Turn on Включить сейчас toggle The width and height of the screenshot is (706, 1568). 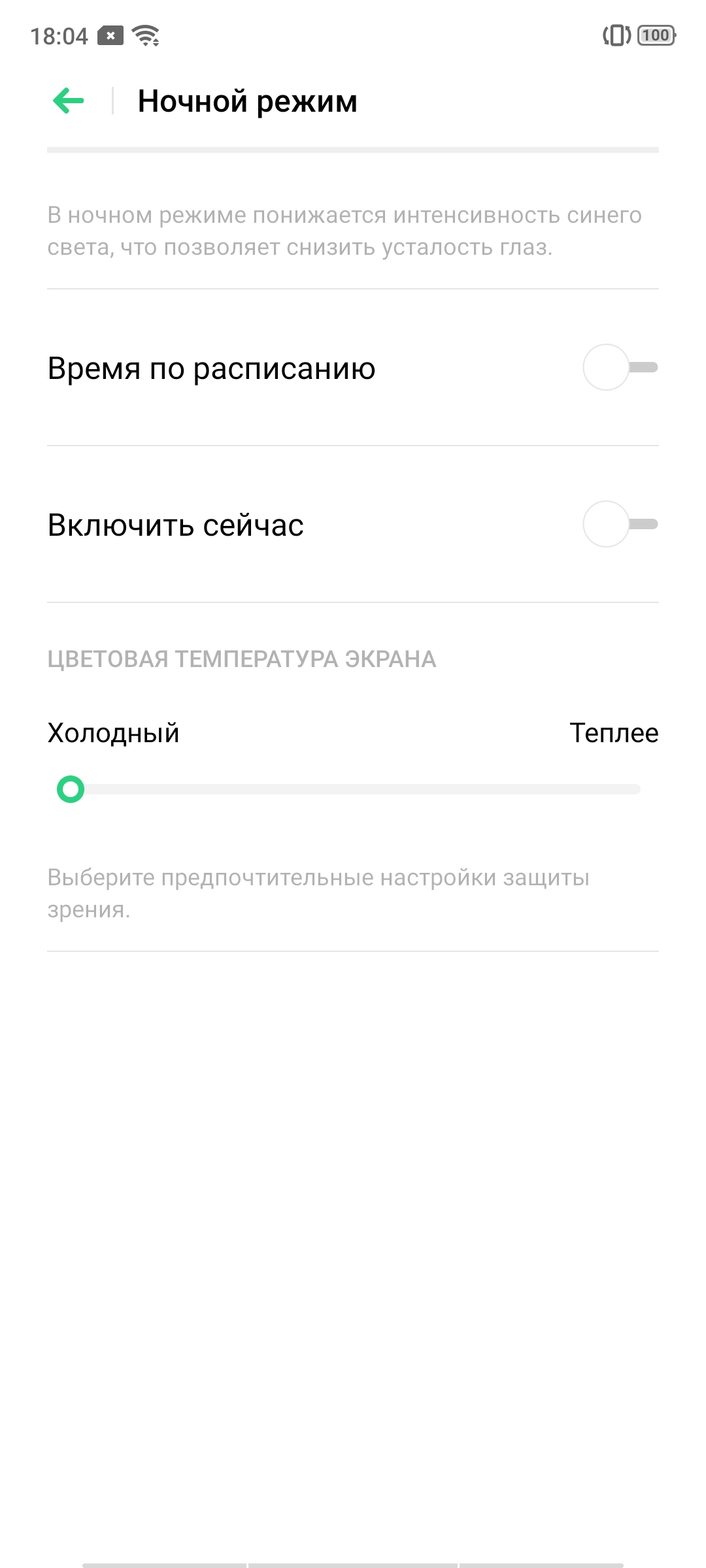coord(620,524)
